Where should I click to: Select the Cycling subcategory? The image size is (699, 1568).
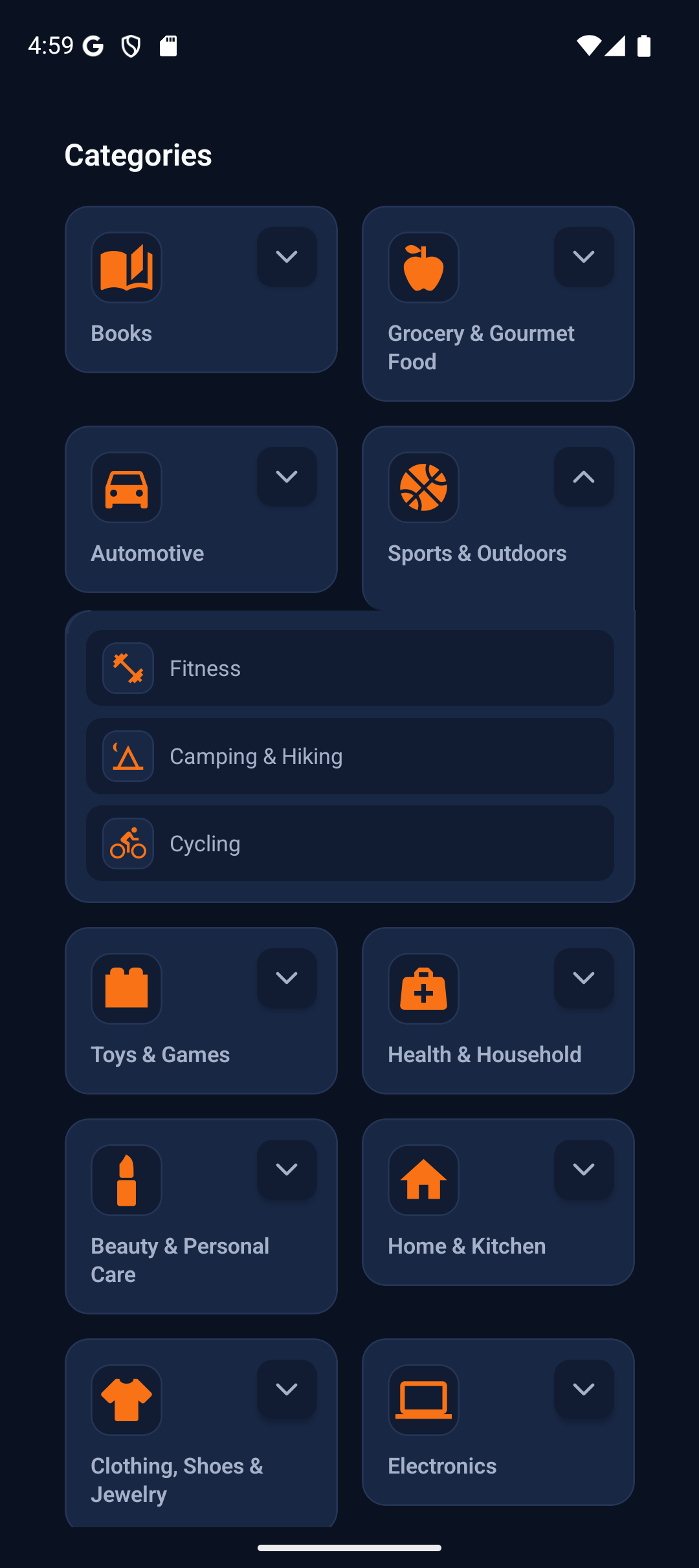click(x=349, y=843)
